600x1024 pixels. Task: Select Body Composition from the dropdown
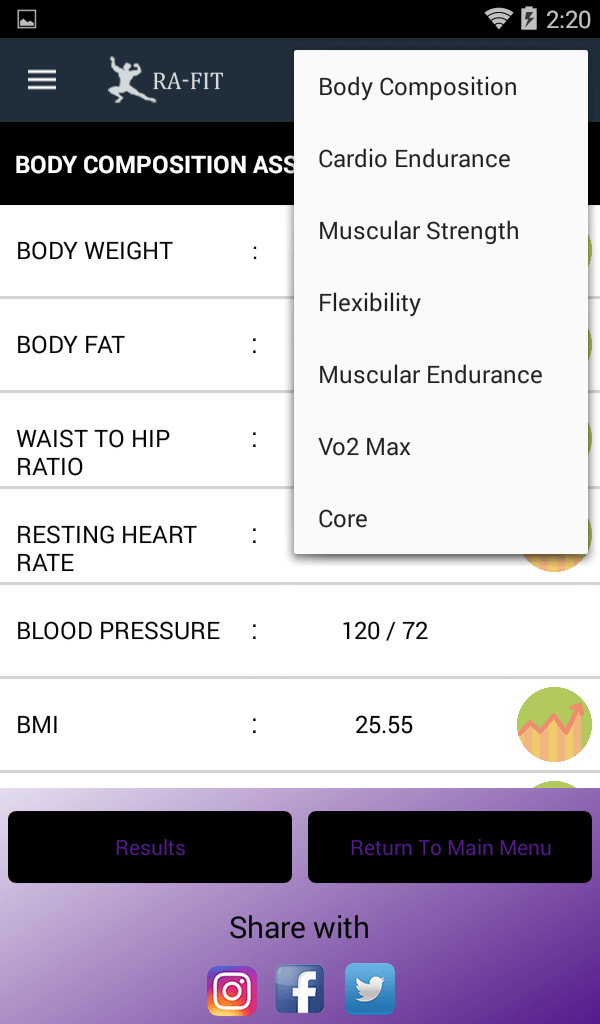point(417,87)
